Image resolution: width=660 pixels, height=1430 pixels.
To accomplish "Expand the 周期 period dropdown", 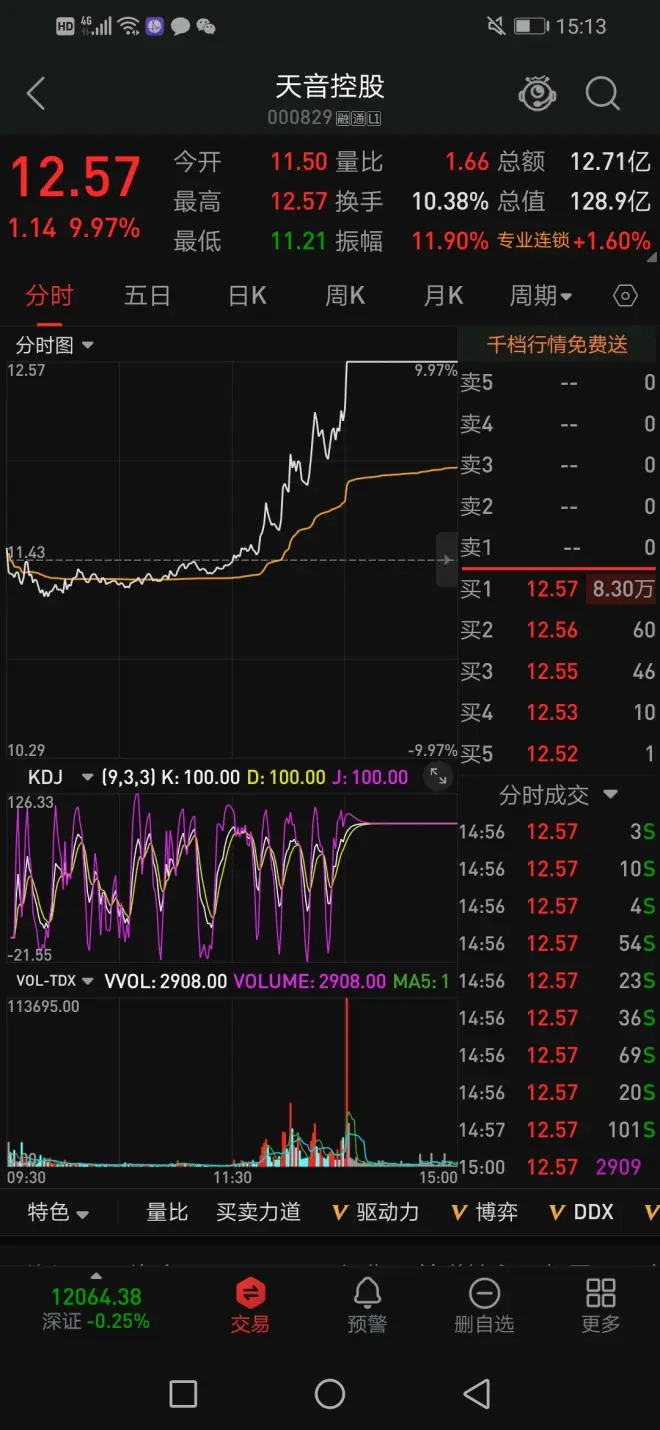I will 541,296.
